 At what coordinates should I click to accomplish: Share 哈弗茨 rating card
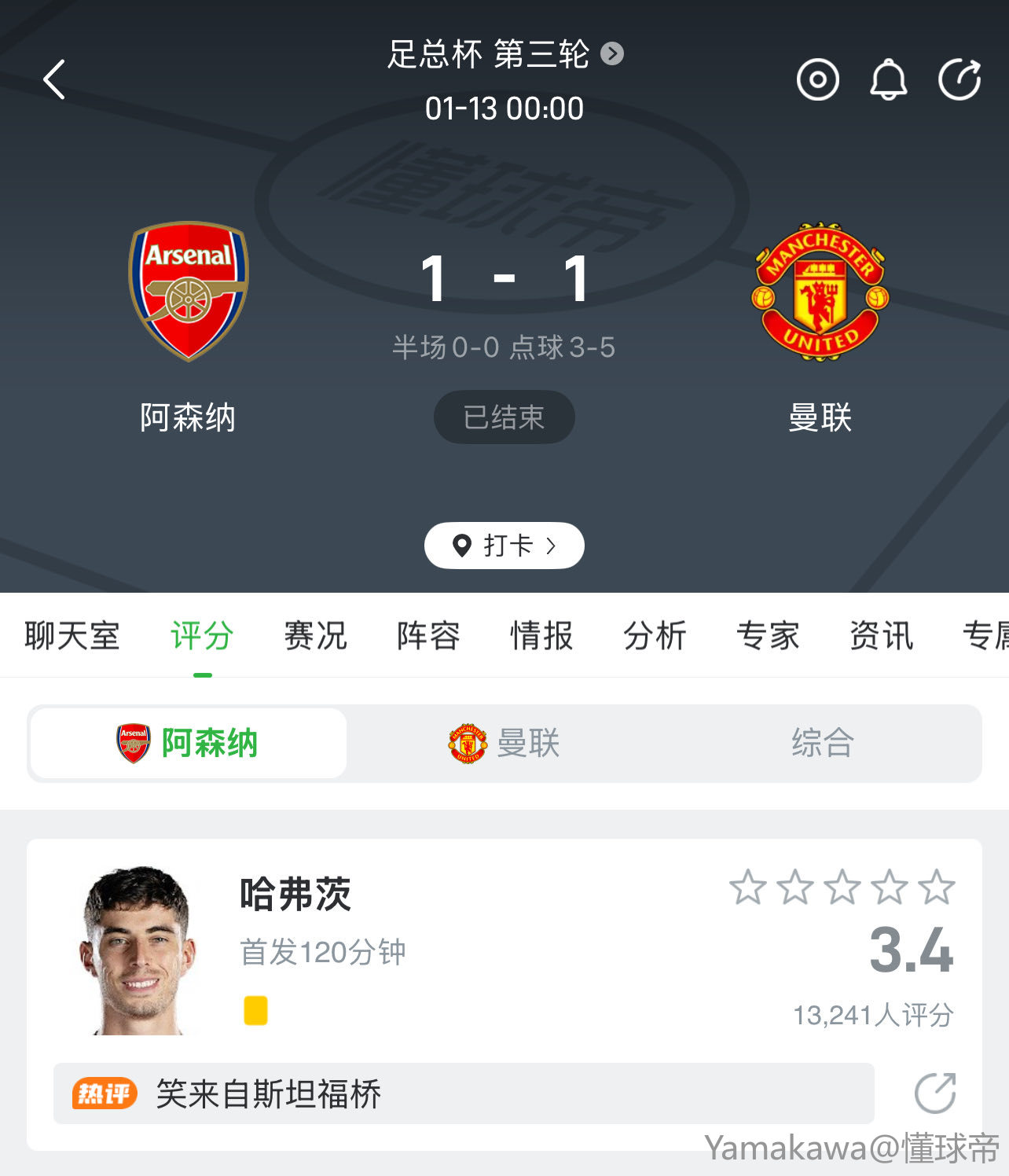935,1093
